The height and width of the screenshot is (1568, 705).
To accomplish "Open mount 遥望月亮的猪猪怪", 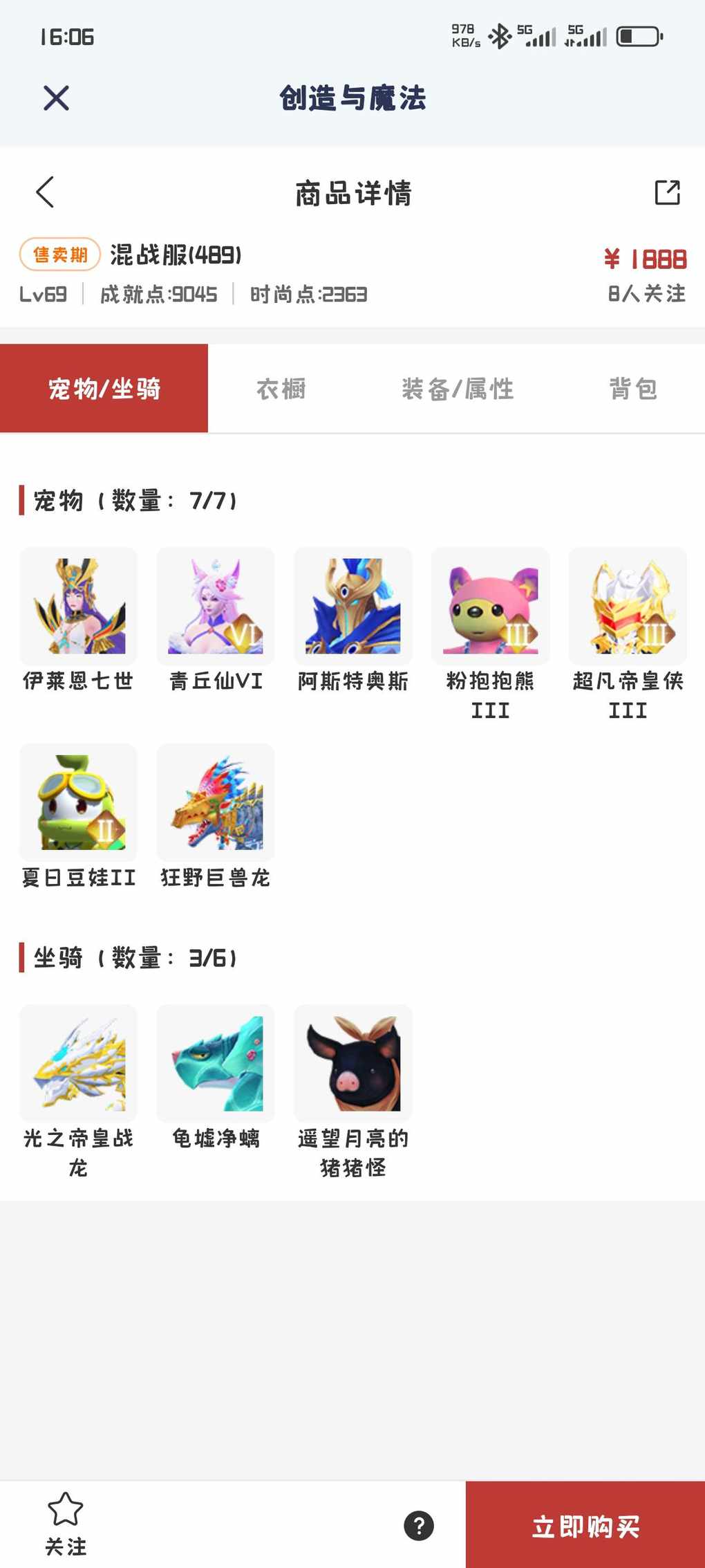I will click(x=353, y=1064).
